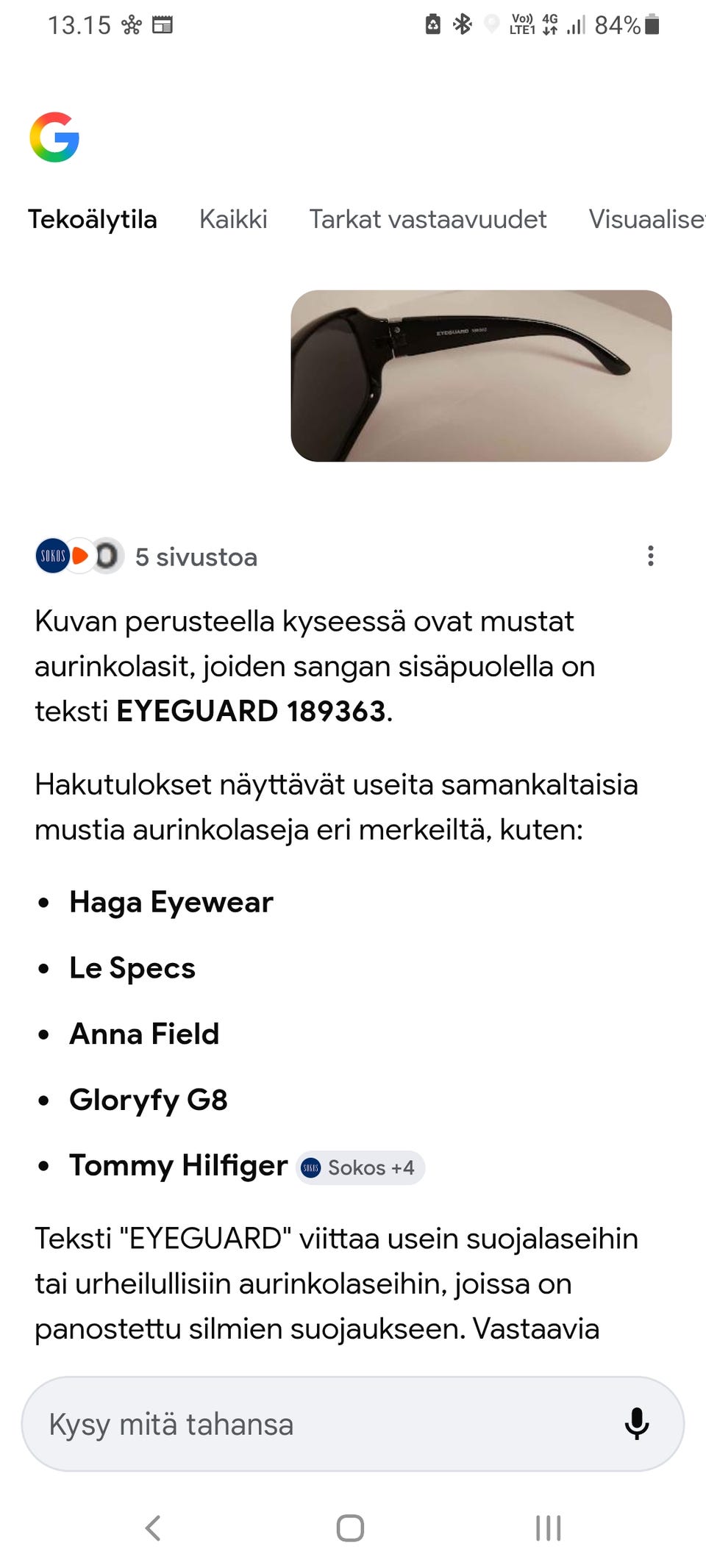The image size is (706, 1568).
Task: Tap the Bluetooth icon in status bar
Action: (x=462, y=24)
